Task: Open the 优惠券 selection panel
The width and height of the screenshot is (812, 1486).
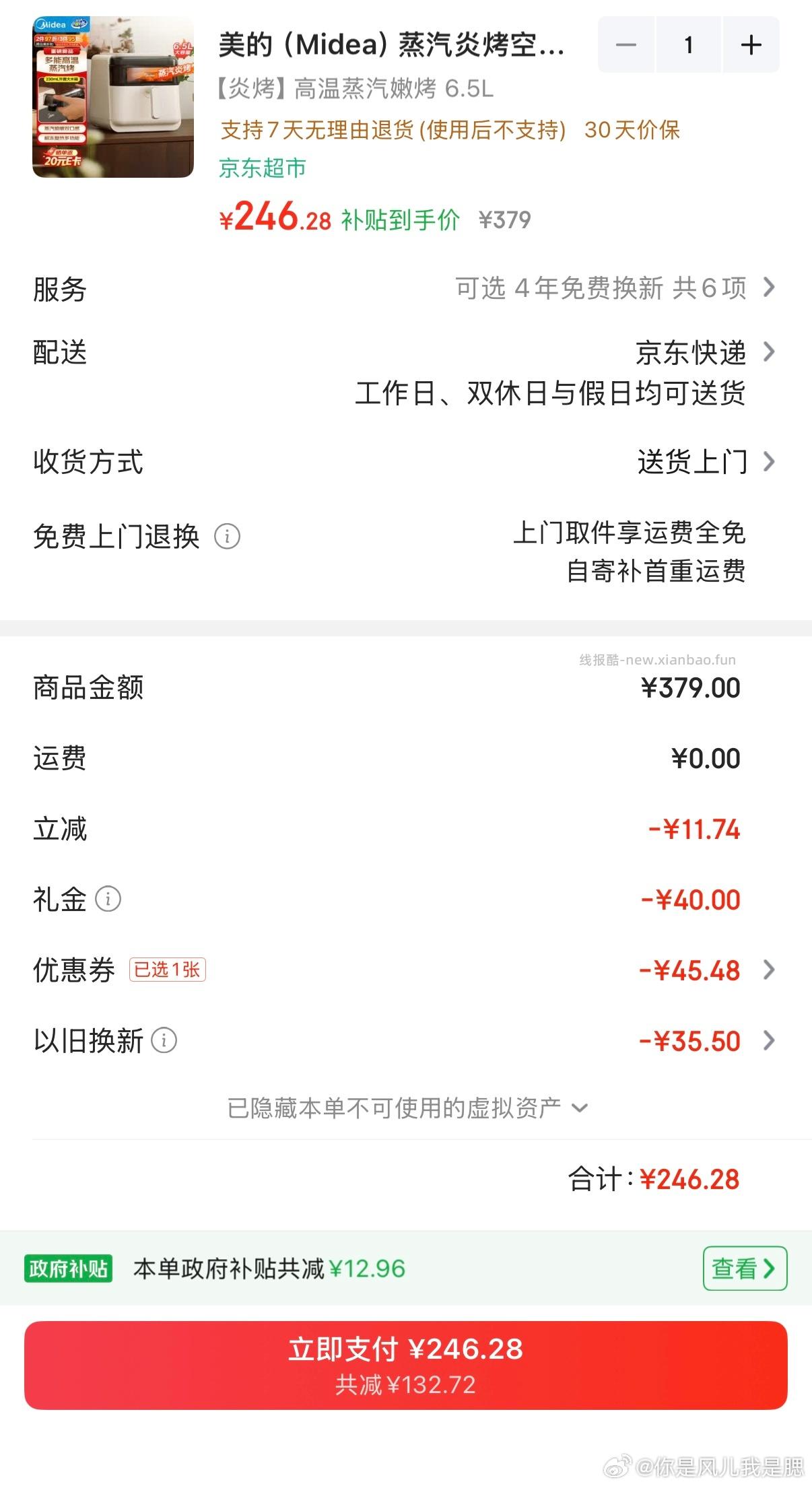Action: click(768, 970)
